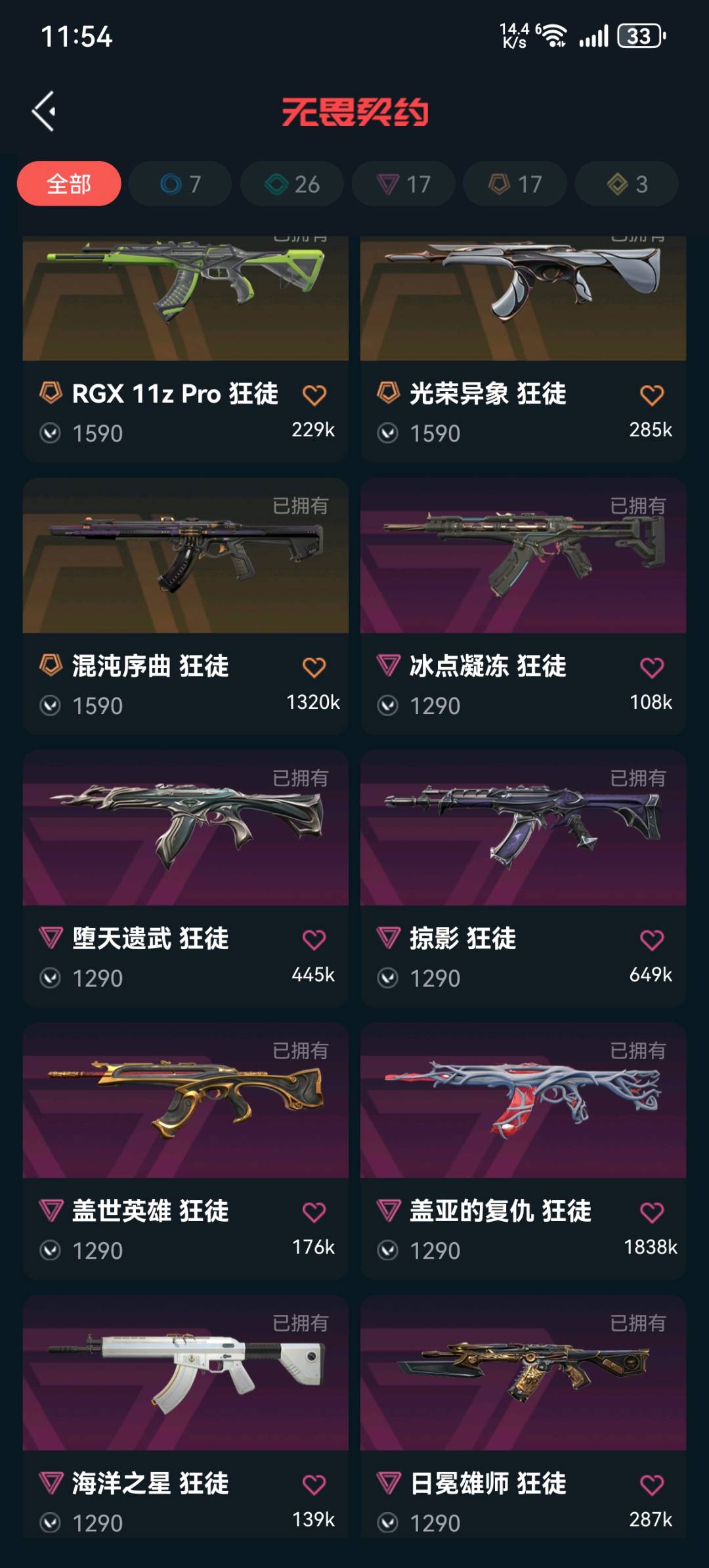Image resolution: width=709 pixels, height=1568 pixels.
Task: Switch to the yellow tier filter with 3
Action: click(x=627, y=184)
